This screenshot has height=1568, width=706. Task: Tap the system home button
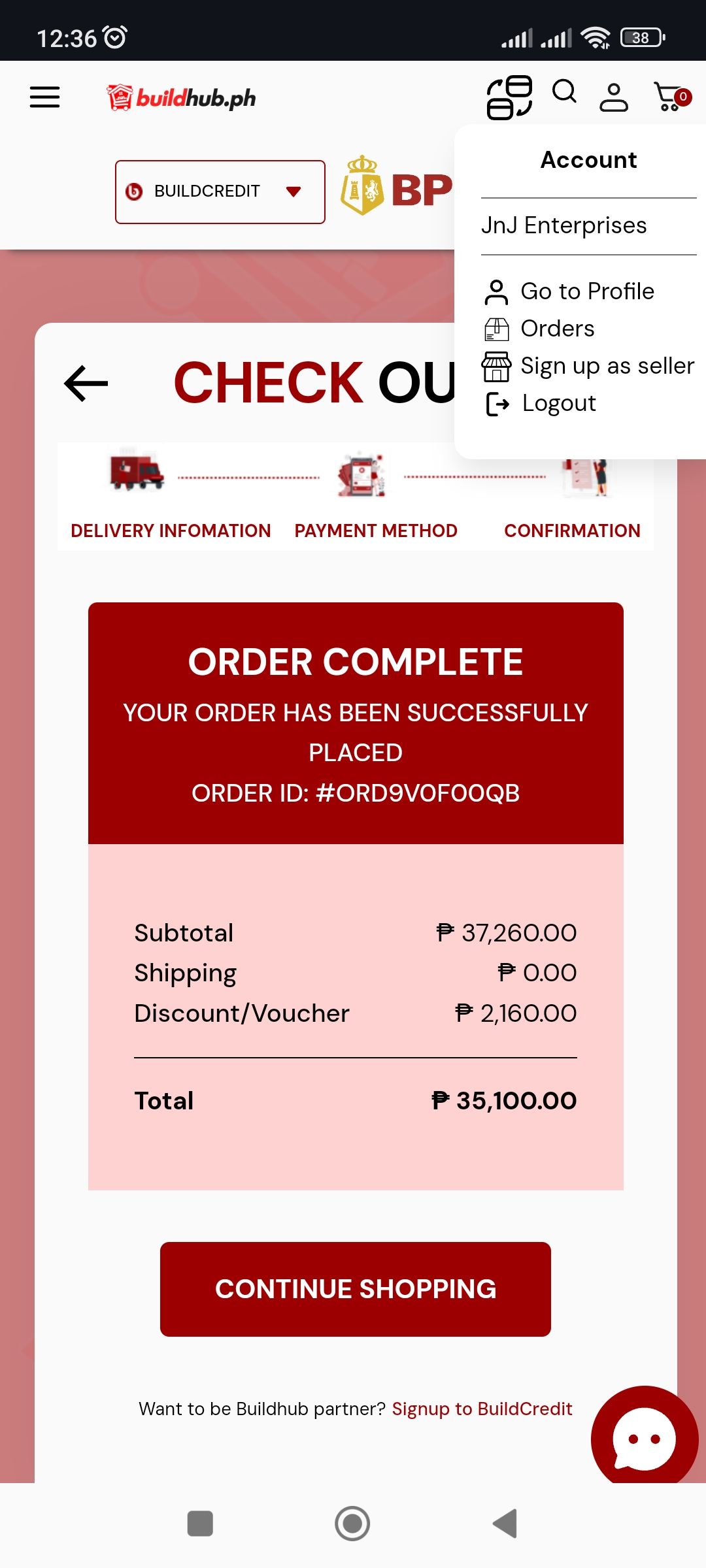[352, 1524]
